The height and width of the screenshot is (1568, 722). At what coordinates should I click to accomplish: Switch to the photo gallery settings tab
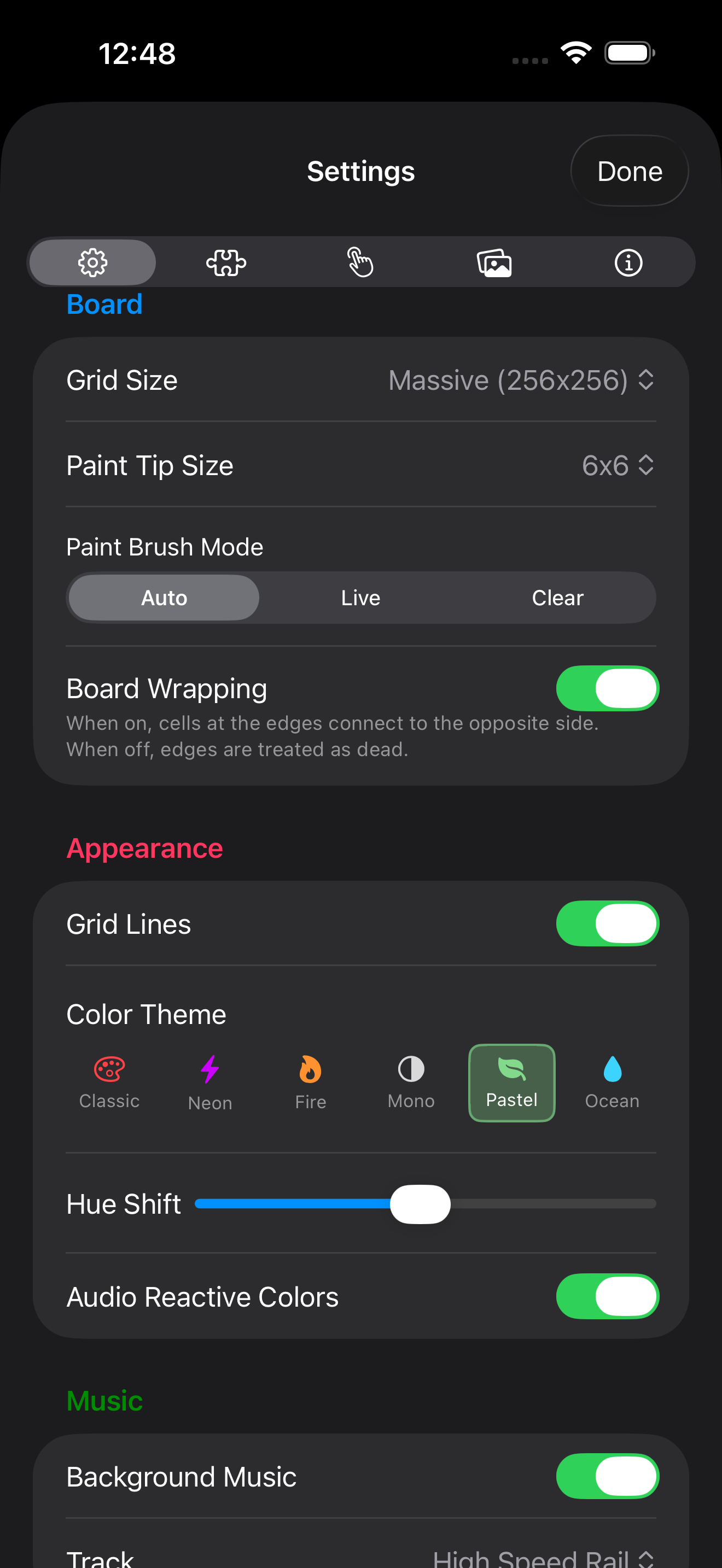[x=494, y=263]
